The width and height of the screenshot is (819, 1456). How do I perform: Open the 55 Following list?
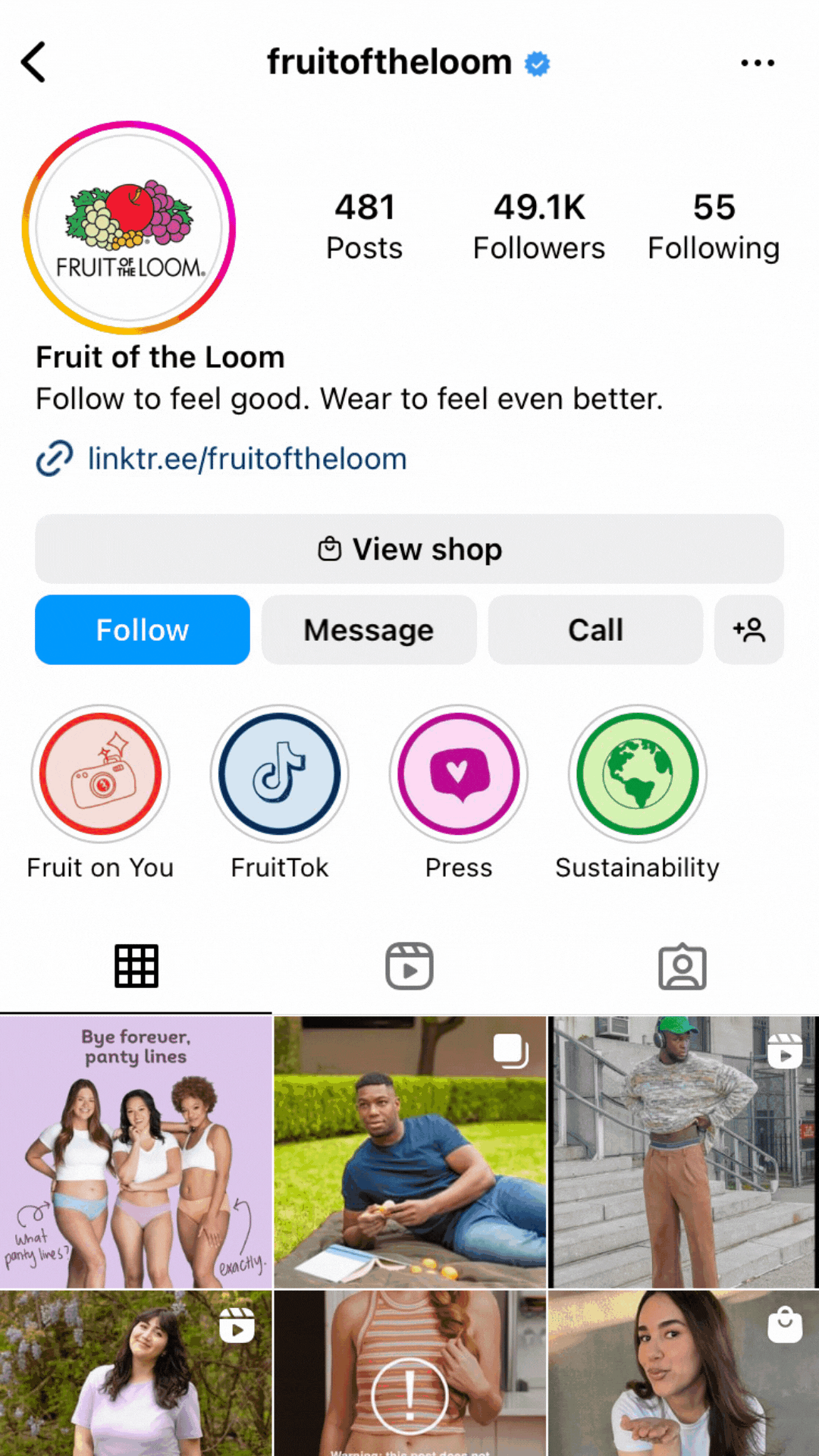pos(714,227)
